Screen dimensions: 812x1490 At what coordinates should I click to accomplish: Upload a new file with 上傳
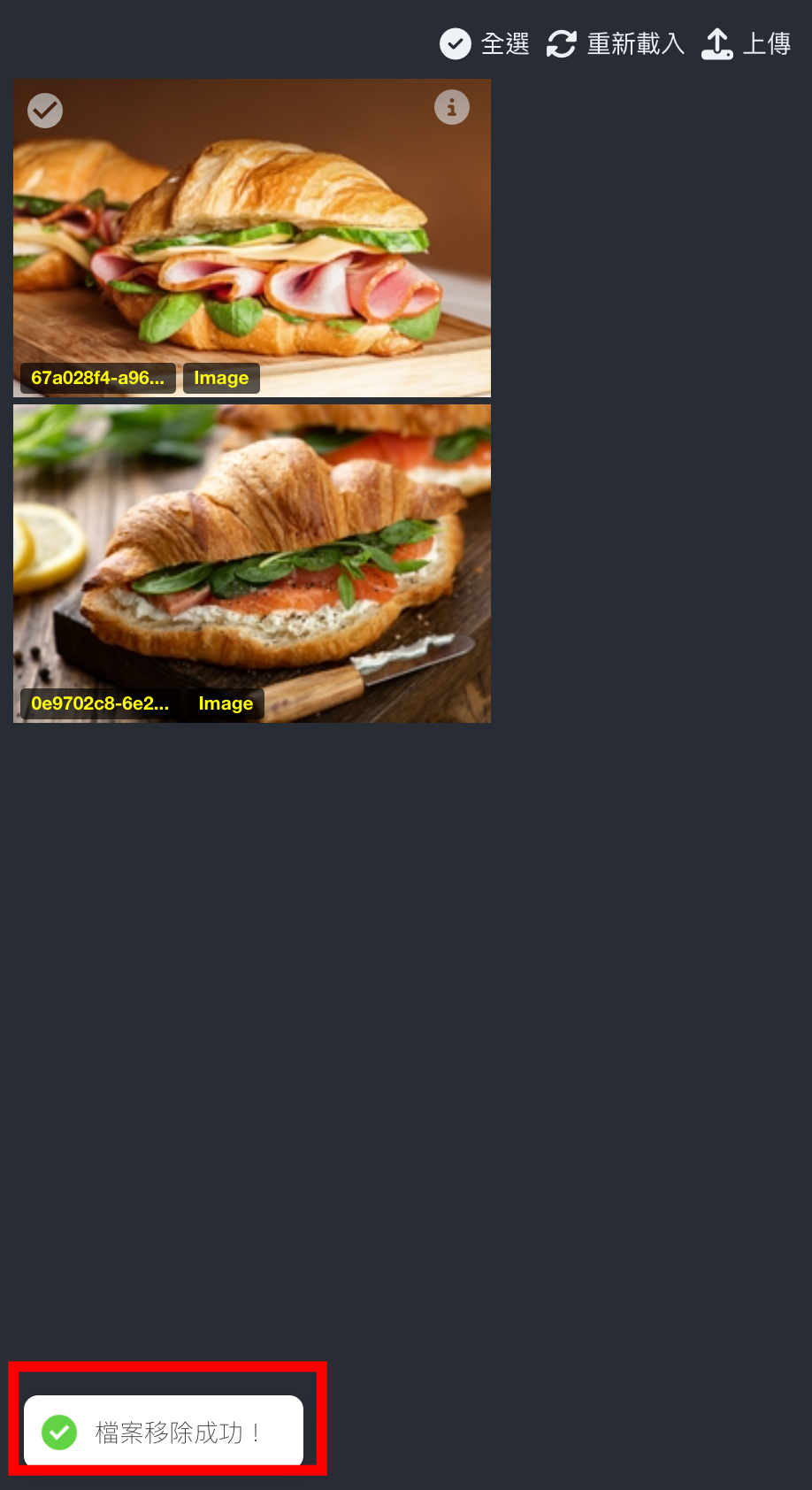click(747, 43)
